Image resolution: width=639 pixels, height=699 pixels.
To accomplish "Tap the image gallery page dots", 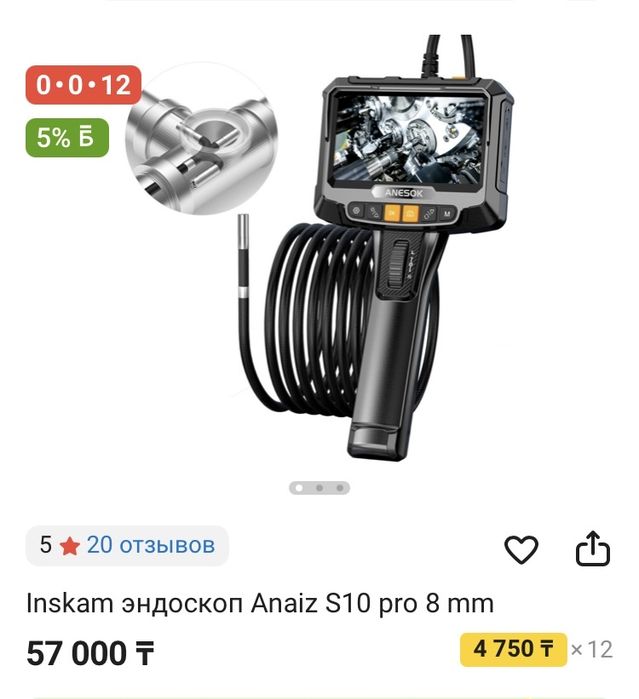I will 319,488.
